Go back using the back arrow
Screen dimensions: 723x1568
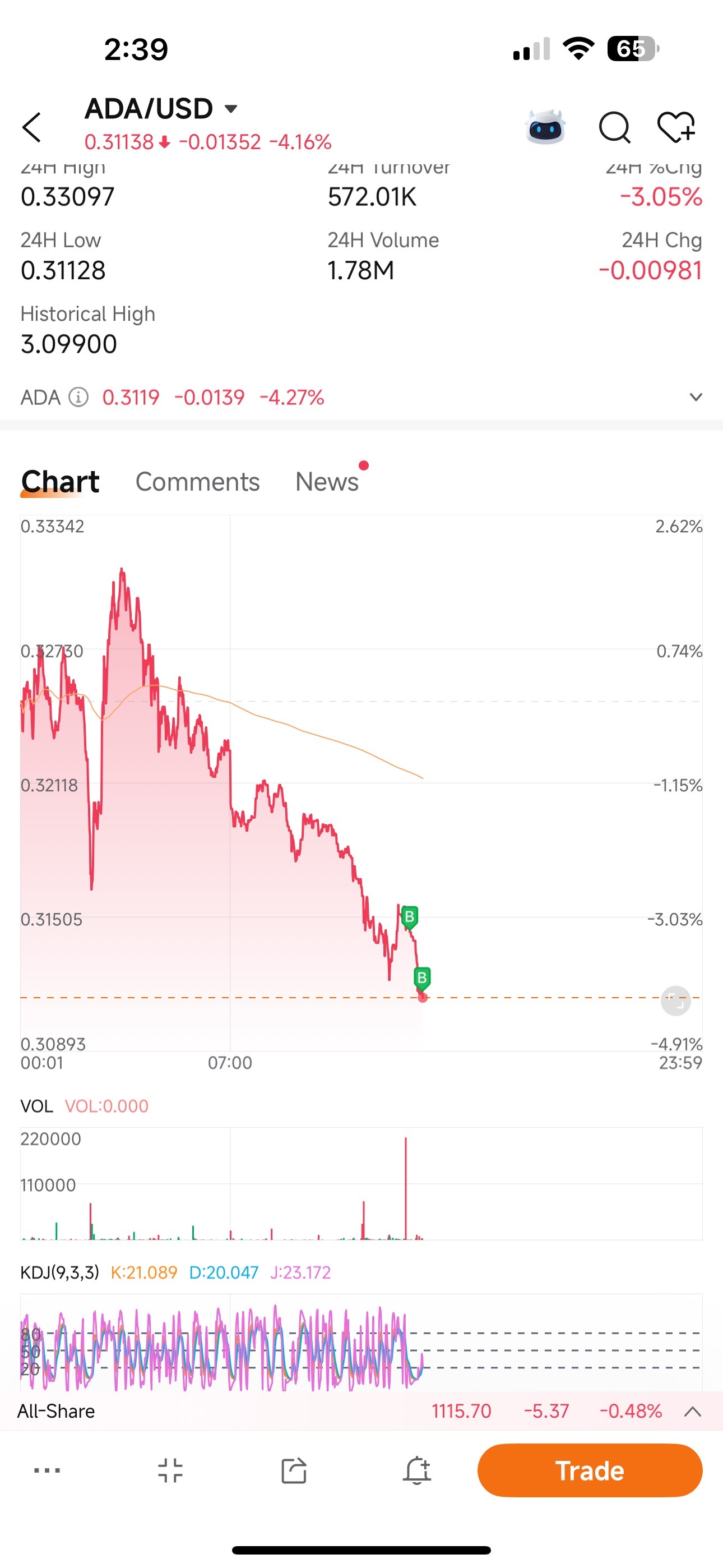(34, 127)
